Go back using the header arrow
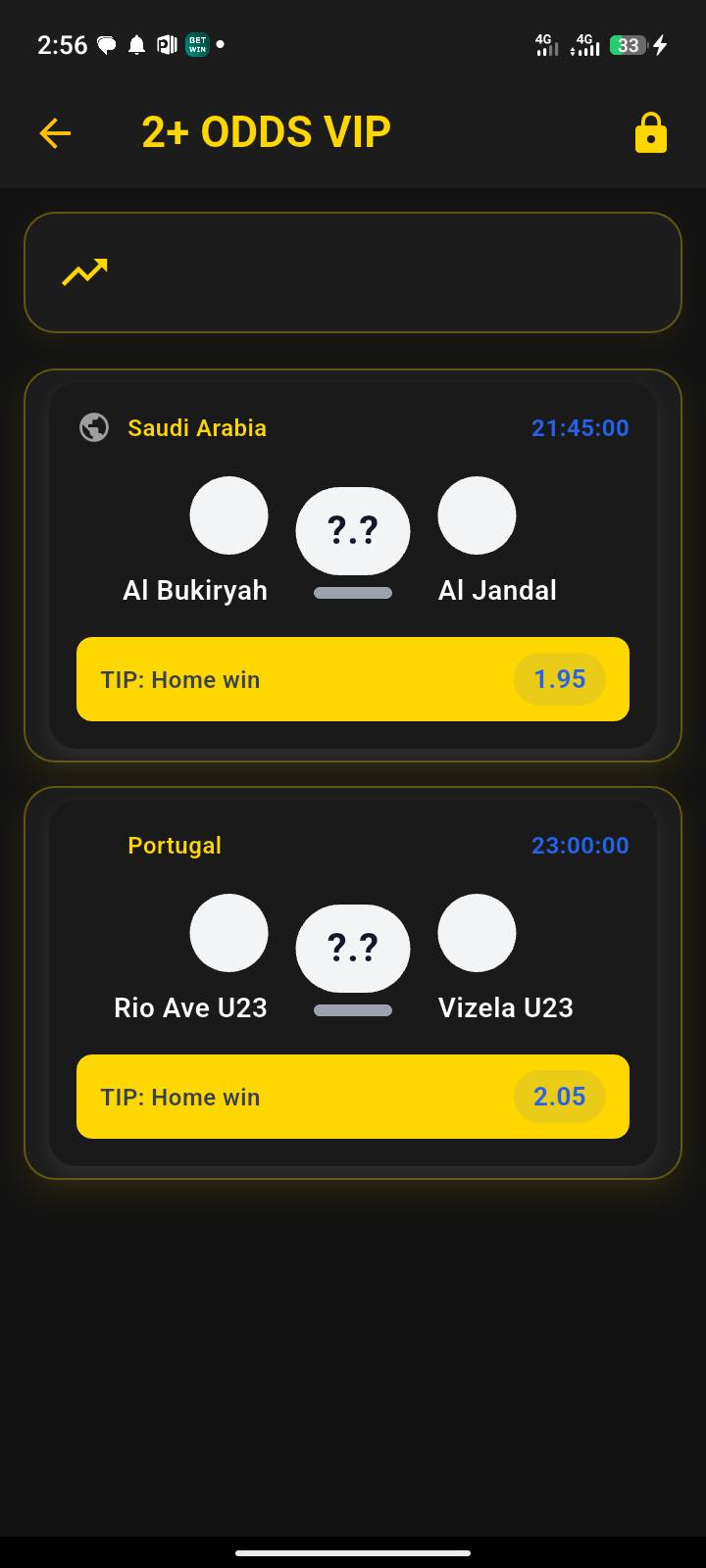 click(x=56, y=133)
